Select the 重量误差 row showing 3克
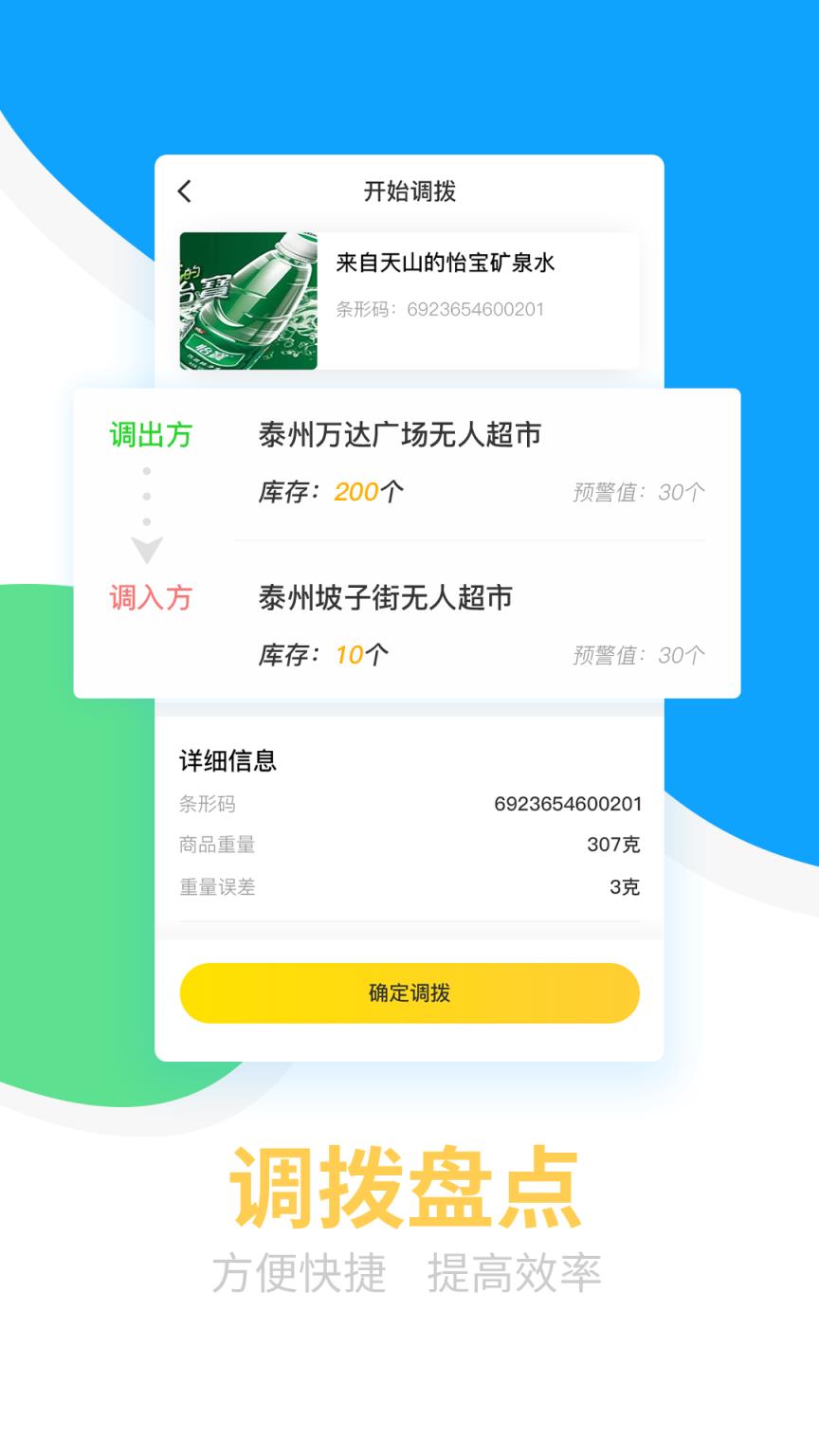819x1456 pixels. pos(409,887)
